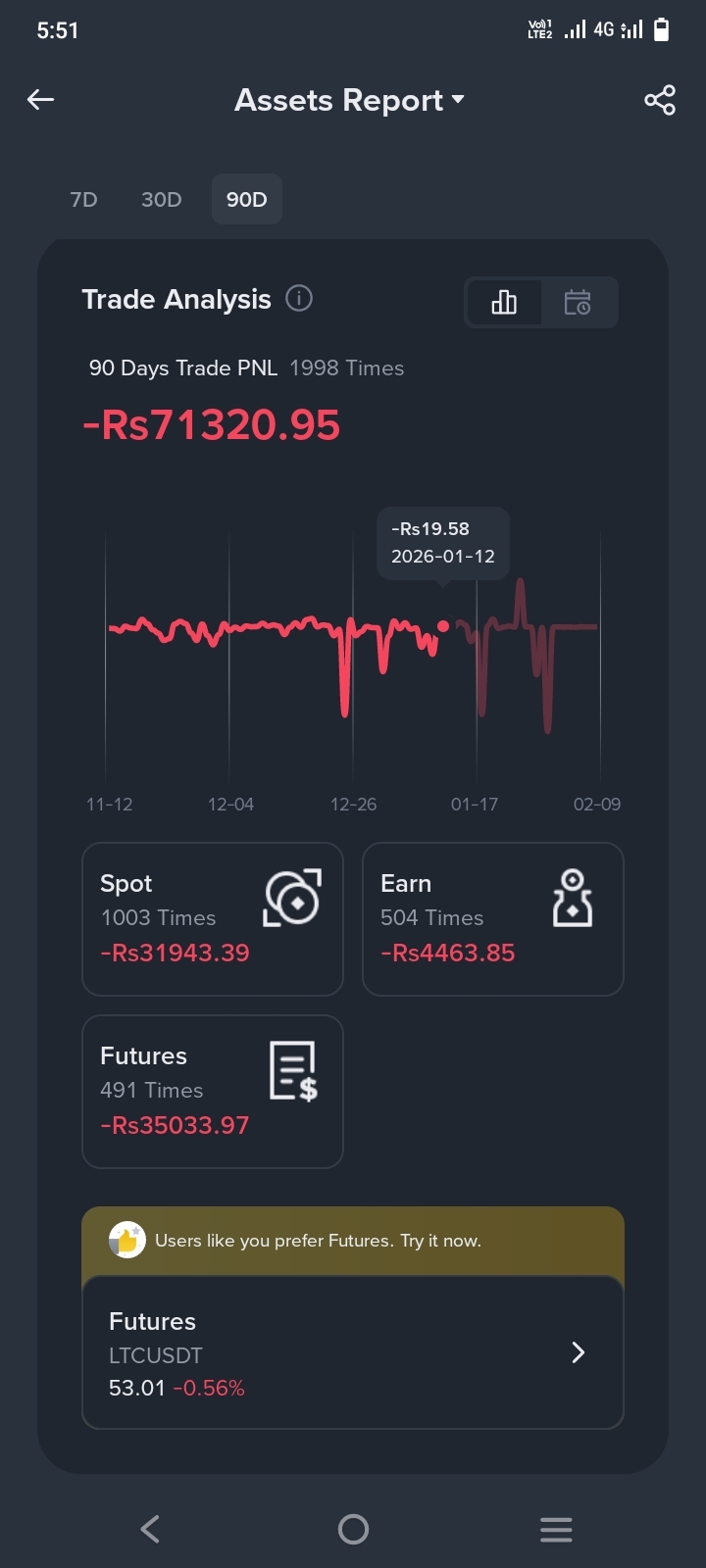Tap the system home button

point(353,1529)
